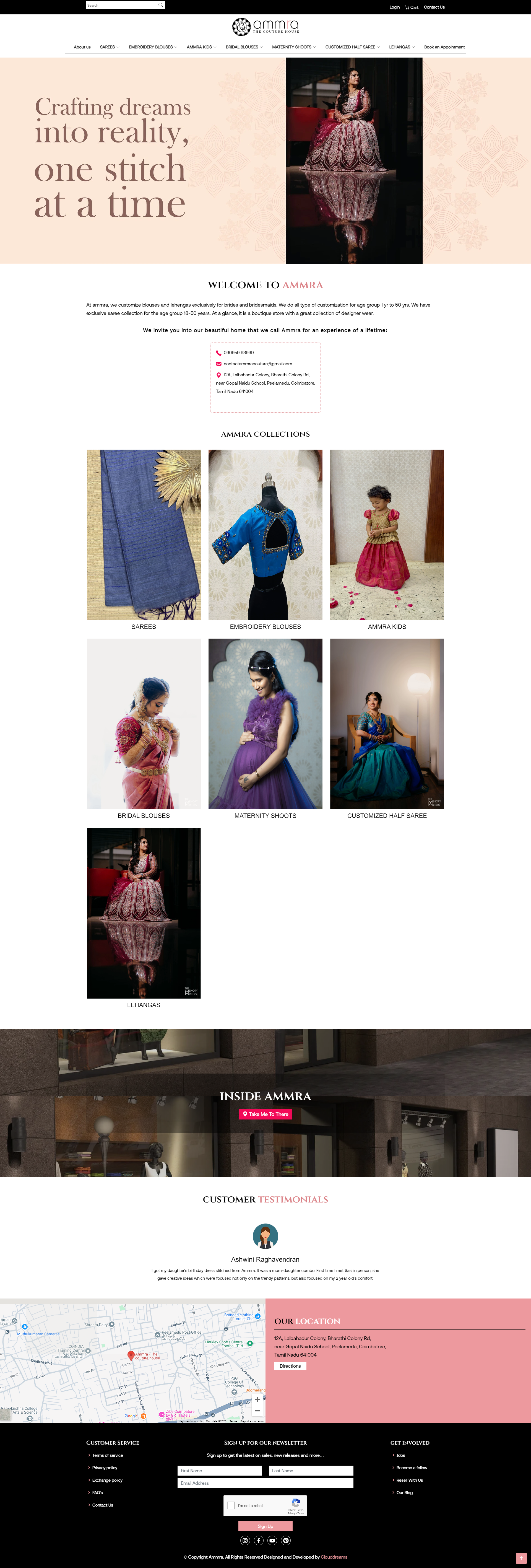The image size is (531, 1568).
Task: Tap the Sign Up button
Action: coord(265,1526)
